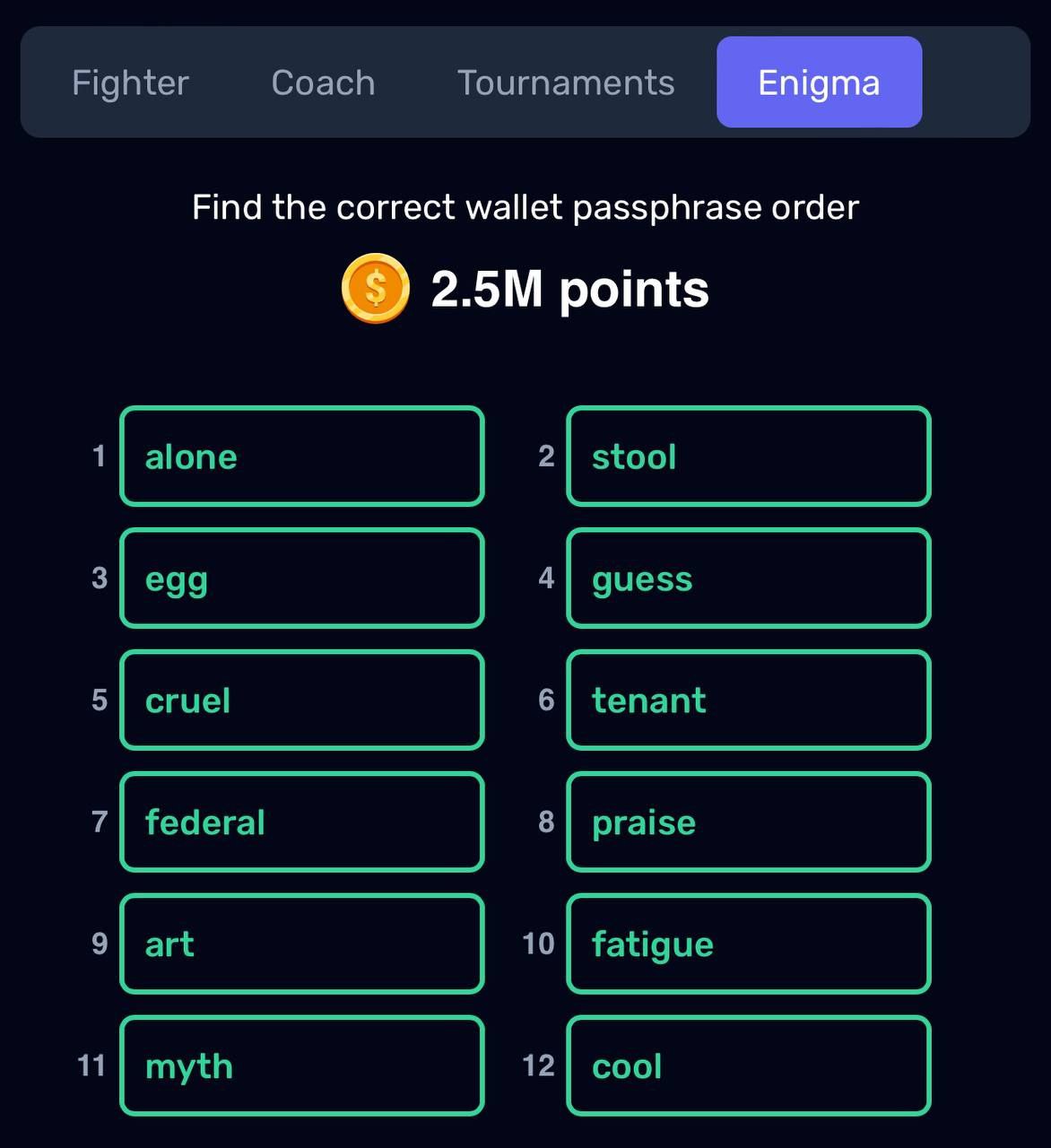1051x1148 pixels.
Task: Select the 'stool' word box
Action: (748, 457)
